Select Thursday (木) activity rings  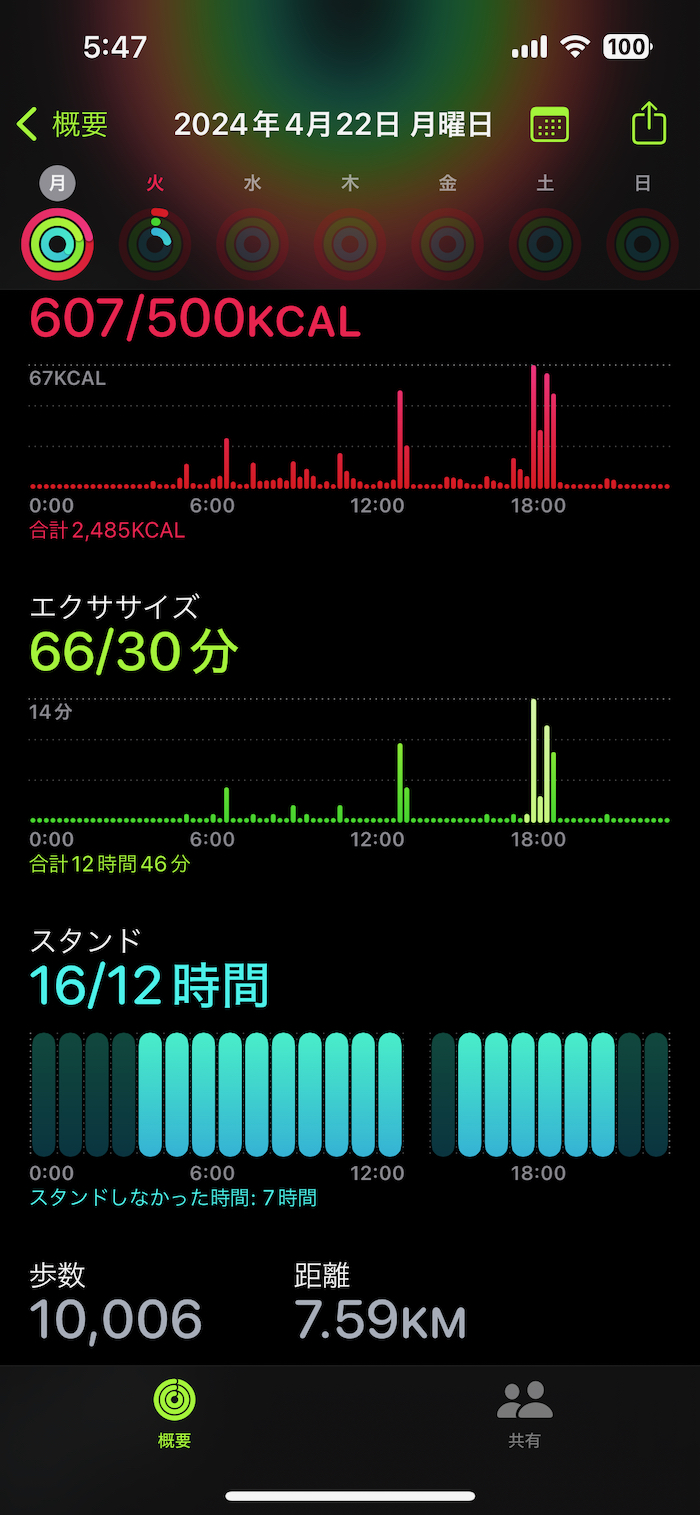[350, 243]
